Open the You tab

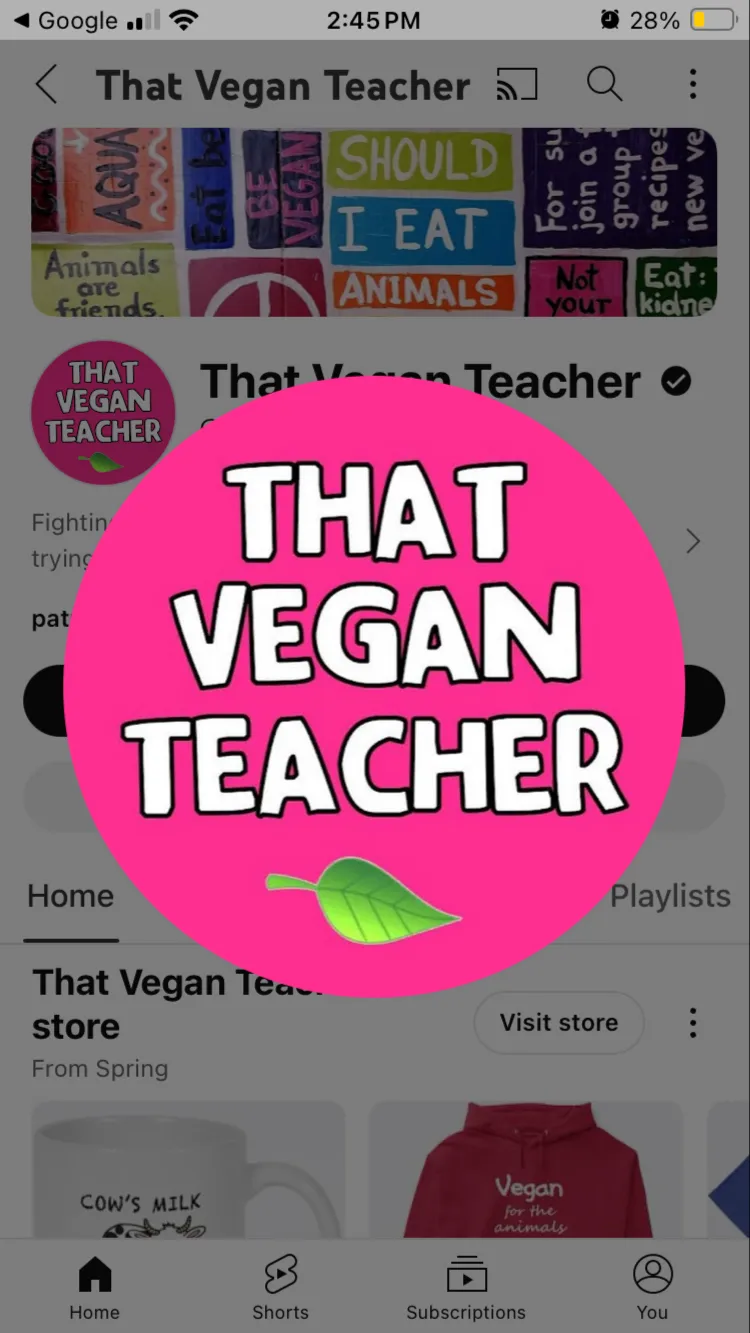click(652, 1288)
